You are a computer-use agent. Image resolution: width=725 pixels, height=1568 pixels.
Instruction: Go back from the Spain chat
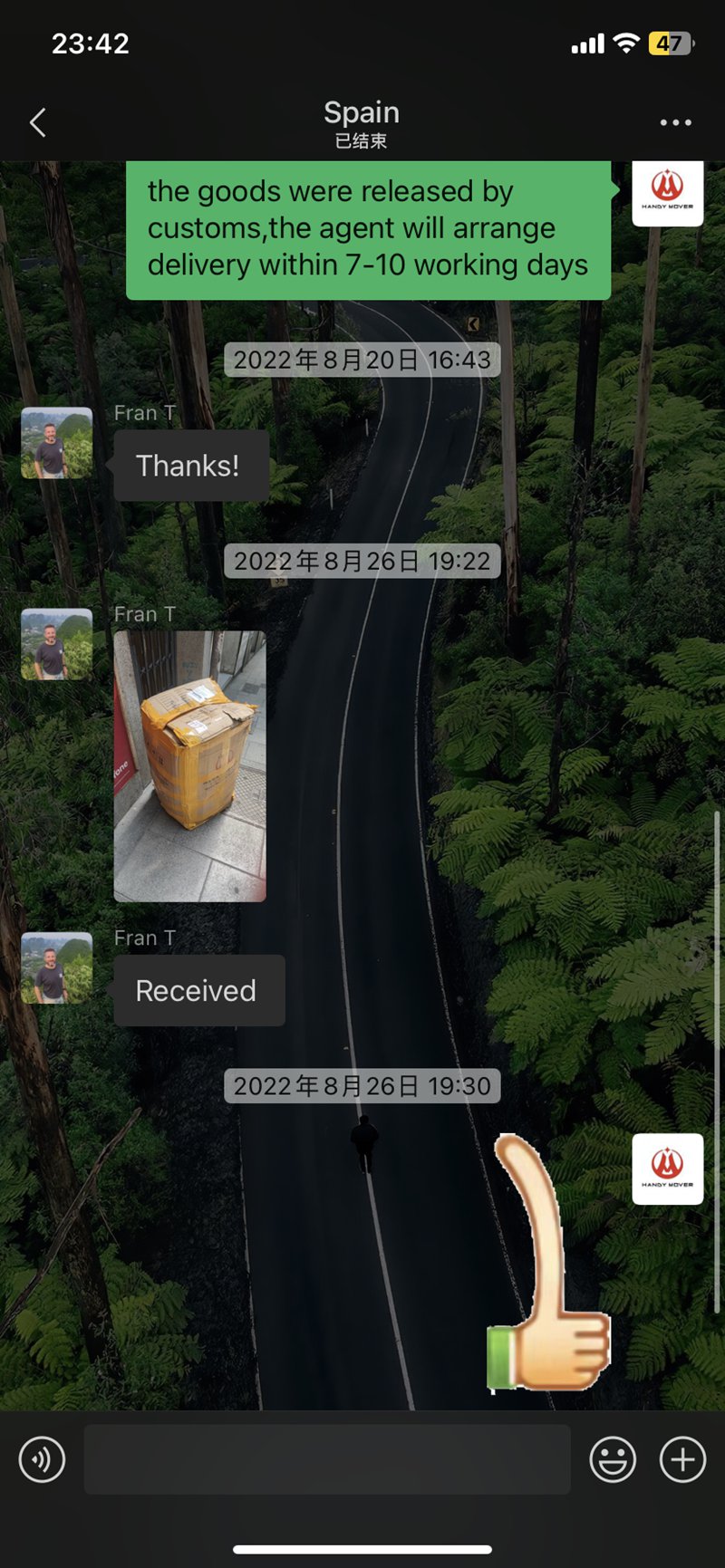click(38, 122)
